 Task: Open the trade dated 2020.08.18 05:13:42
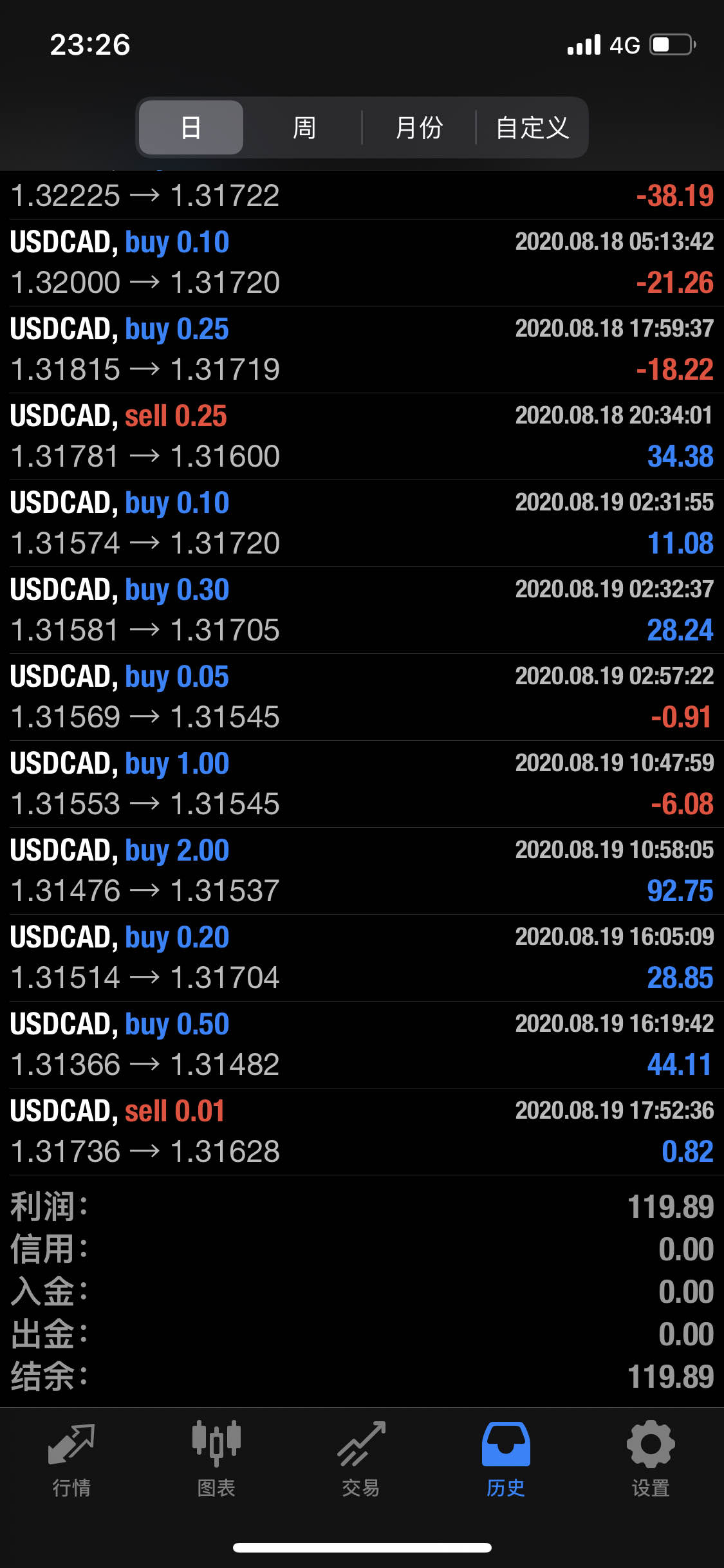362,263
